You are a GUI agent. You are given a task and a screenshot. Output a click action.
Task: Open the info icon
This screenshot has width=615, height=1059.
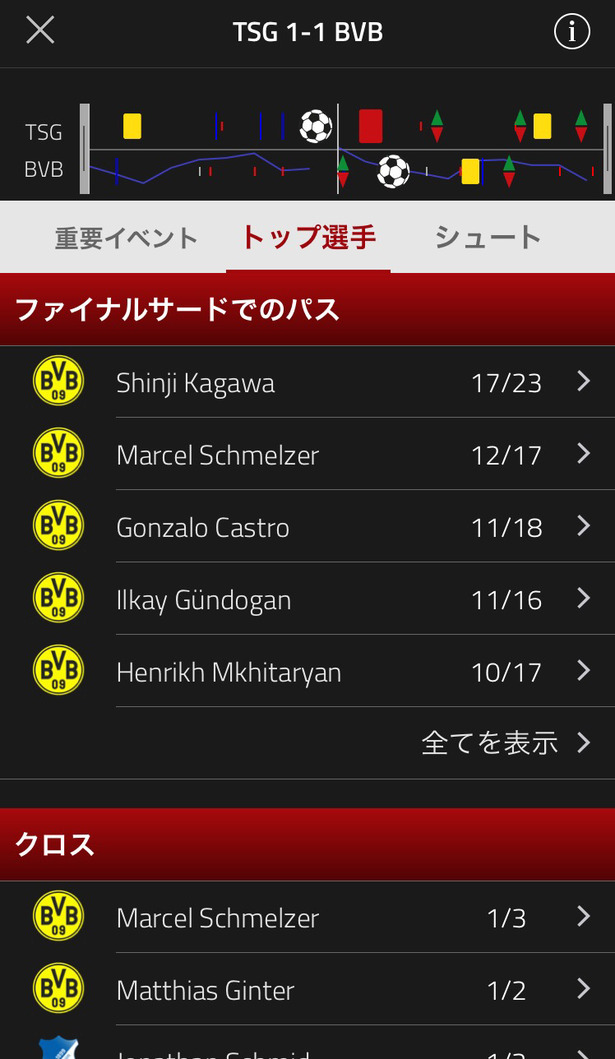572,31
